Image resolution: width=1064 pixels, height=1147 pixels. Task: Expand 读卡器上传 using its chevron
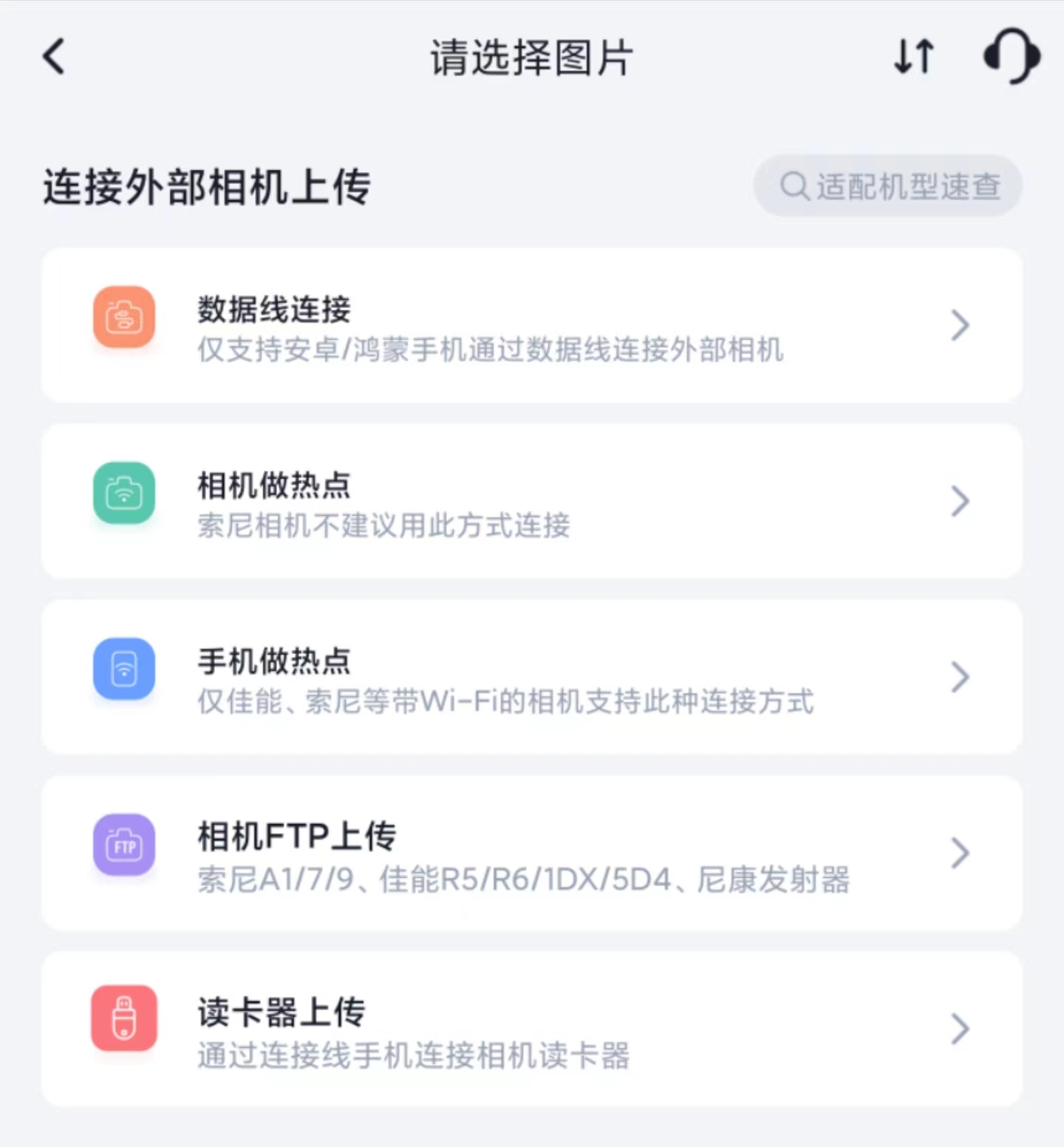point(960,1028)
